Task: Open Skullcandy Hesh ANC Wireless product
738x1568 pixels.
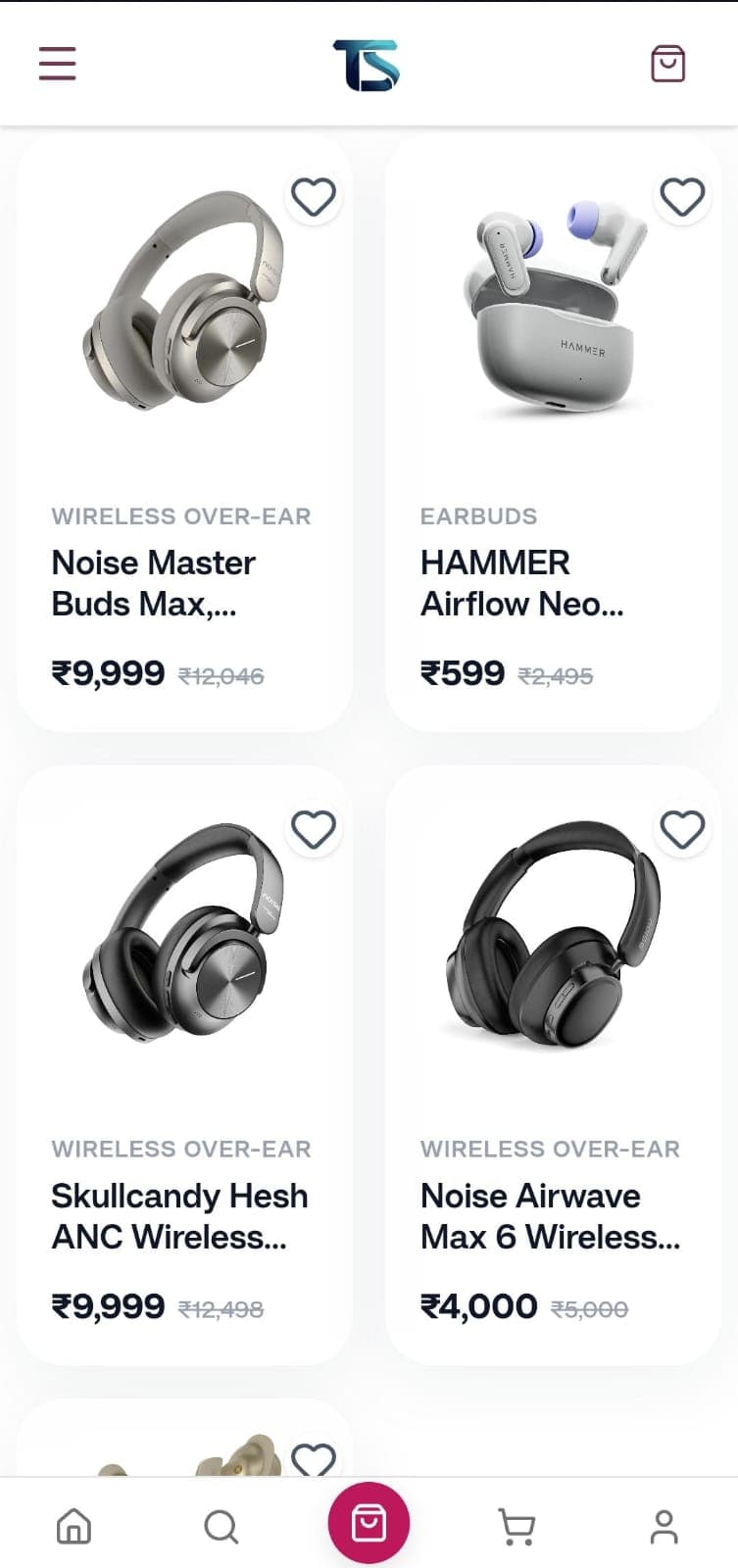Action: point(184,1066)
